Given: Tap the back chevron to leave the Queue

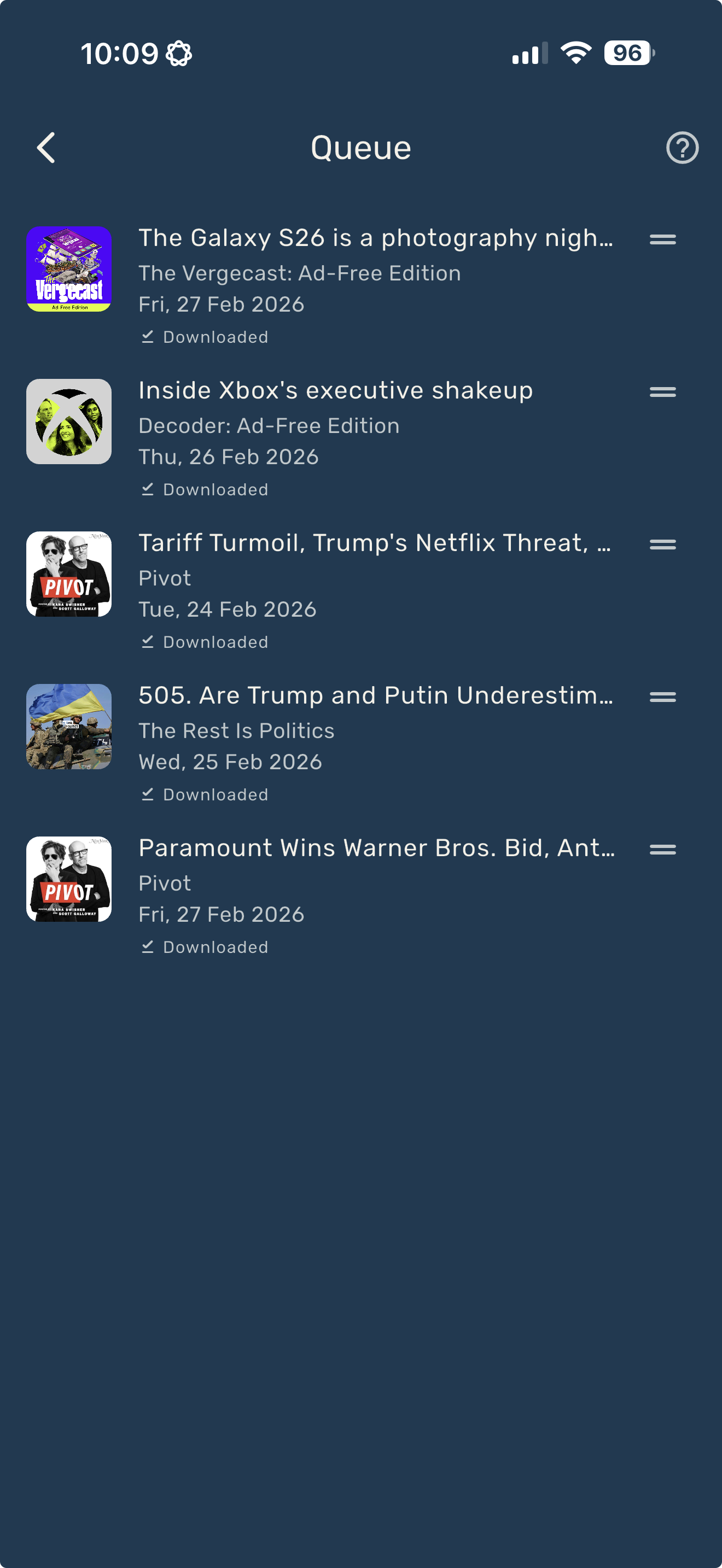Looking at the screenshot, I should tap(44, 147).
